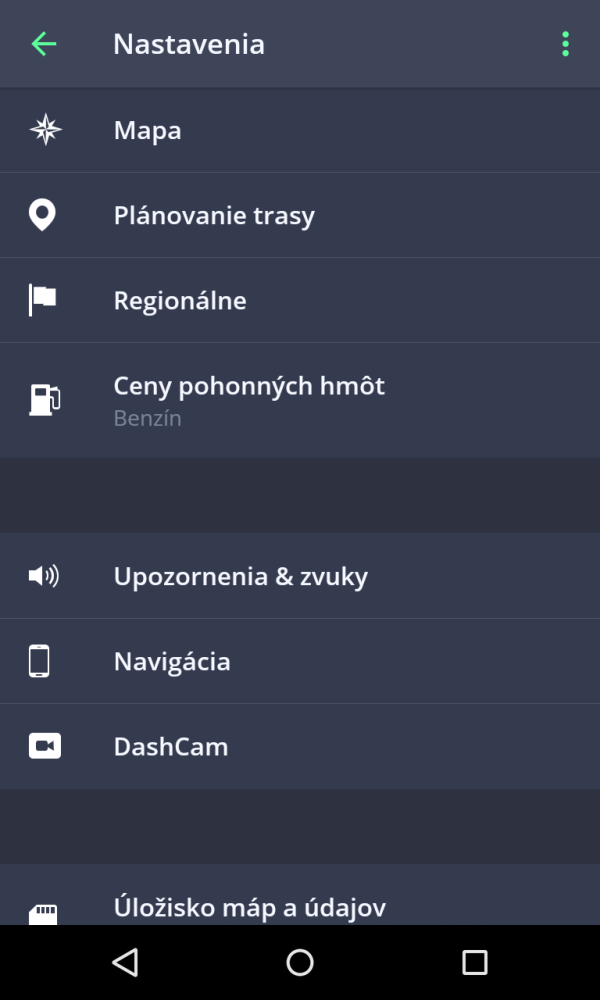The width and height of the screenshot is (600, 1000).
Task: Open Úložisko máp a údajov
Action: click(300, 895)
